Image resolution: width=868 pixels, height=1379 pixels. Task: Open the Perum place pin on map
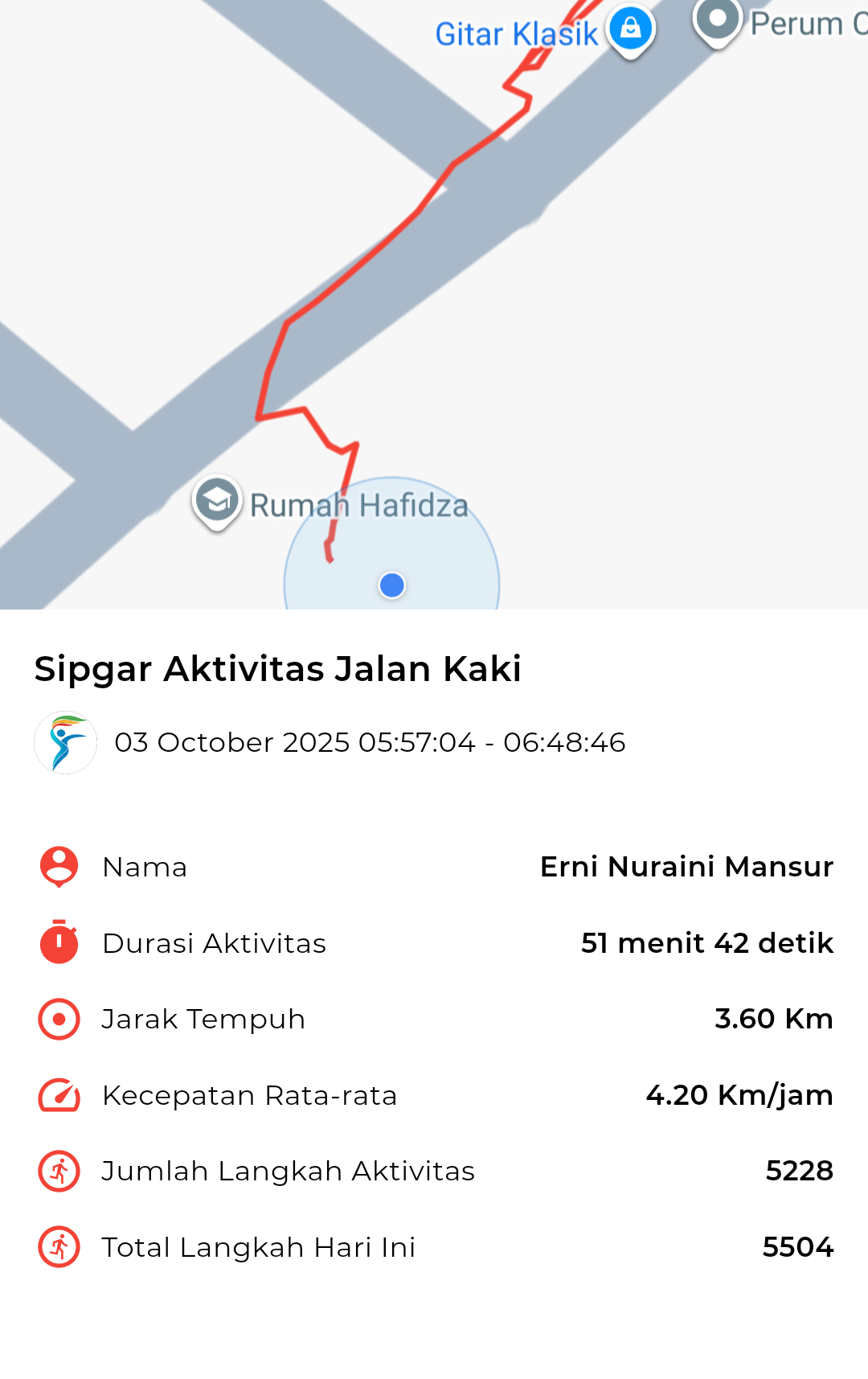[717, 20]
